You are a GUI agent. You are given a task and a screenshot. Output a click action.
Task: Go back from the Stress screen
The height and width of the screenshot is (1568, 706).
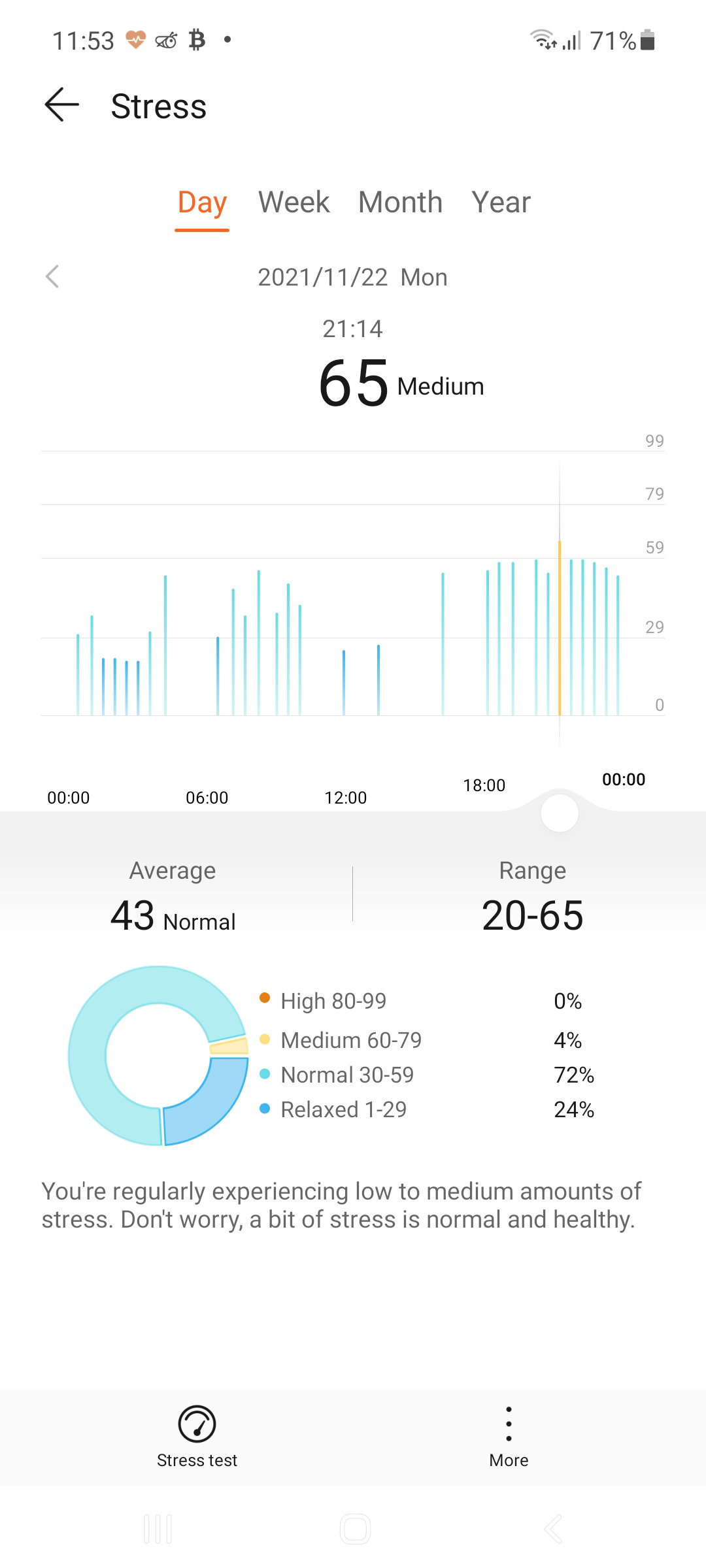pyautogui.click(x=61, y=105)
